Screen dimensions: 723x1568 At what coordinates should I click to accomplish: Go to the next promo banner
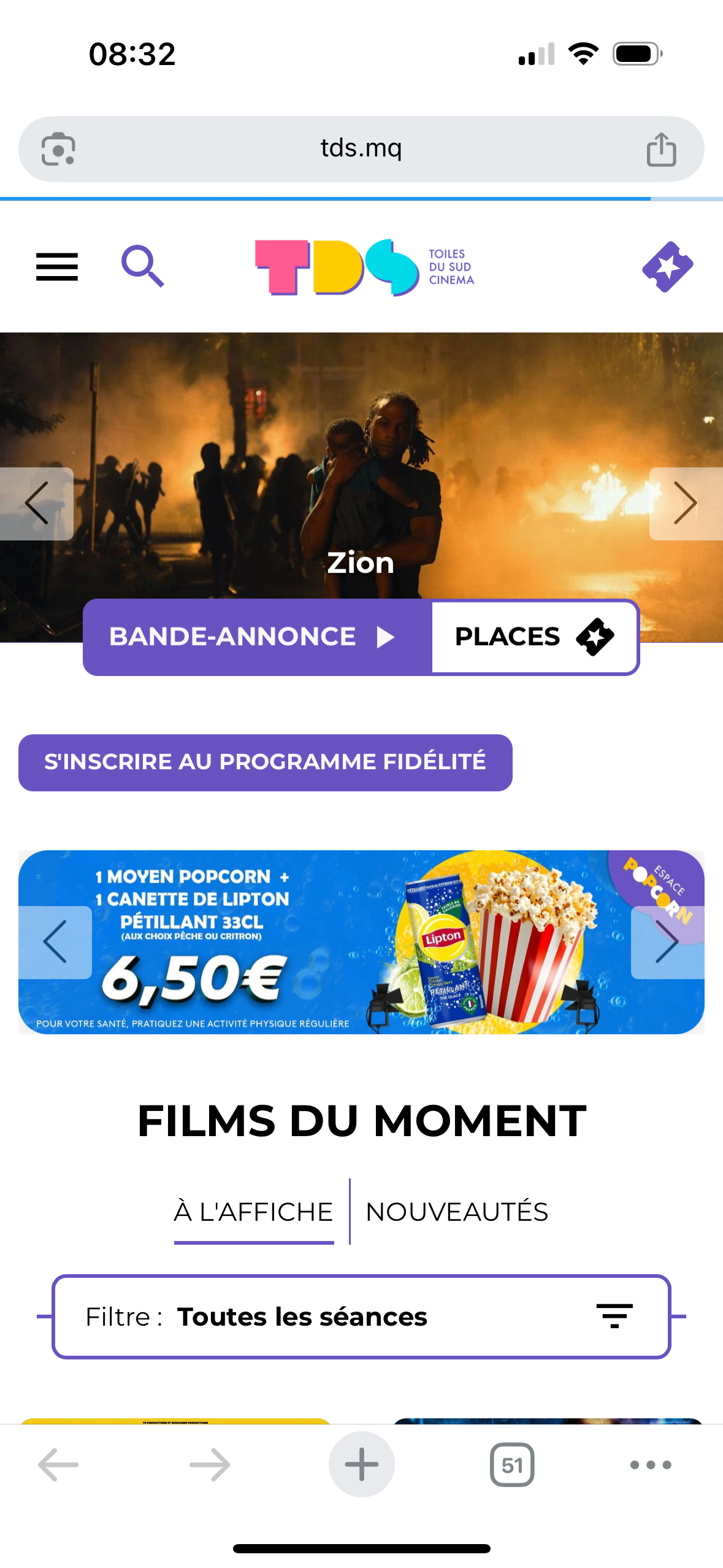668,942
